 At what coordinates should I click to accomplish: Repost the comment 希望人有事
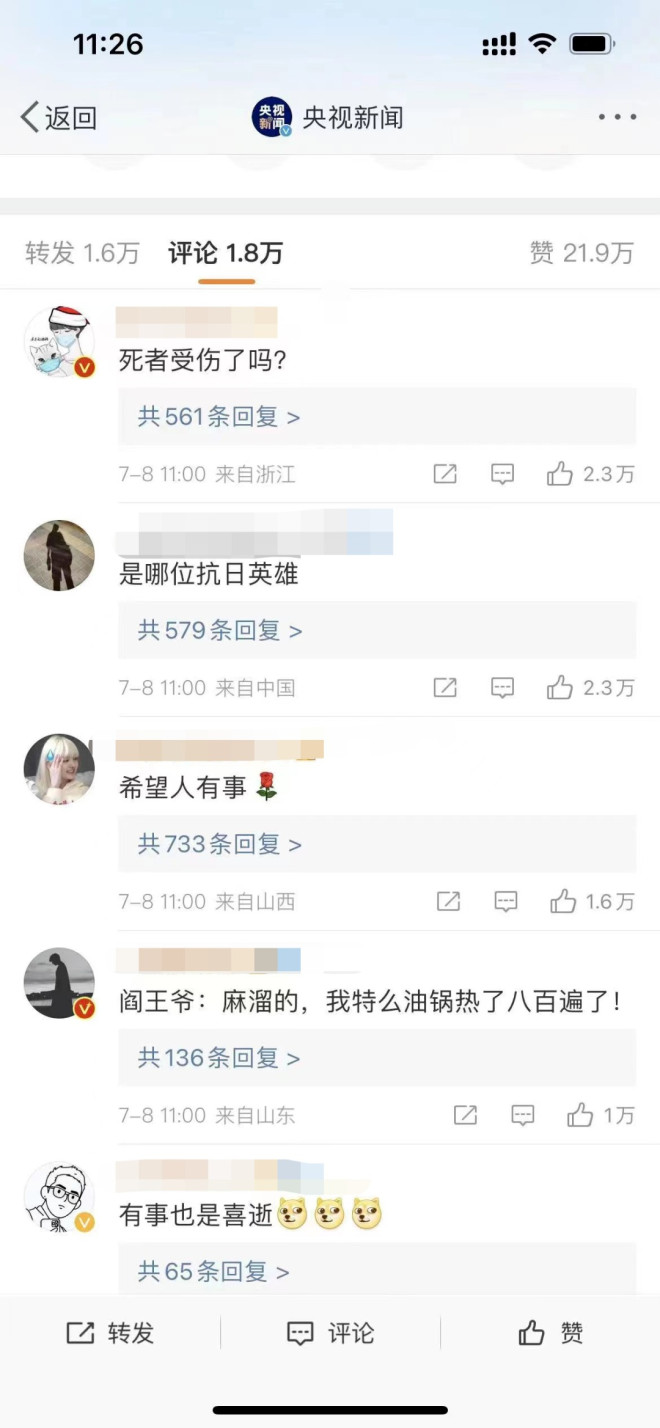pyautogui.click(x=449, y=902)
